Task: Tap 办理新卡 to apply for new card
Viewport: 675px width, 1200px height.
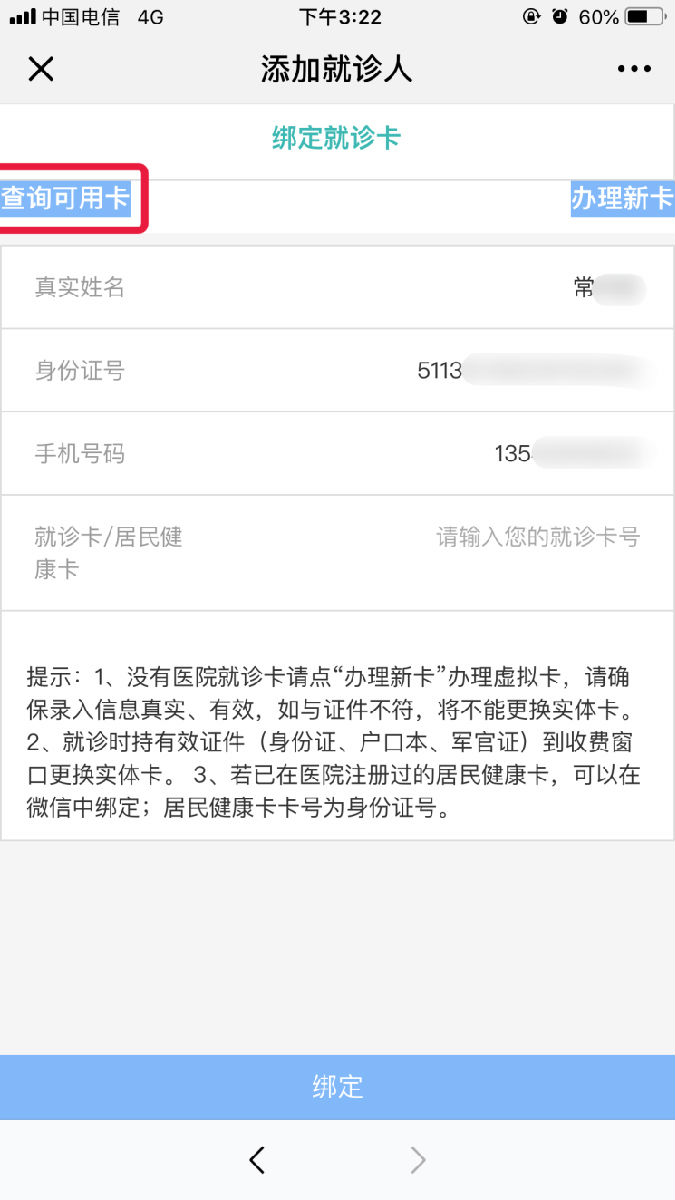Action: [x=622, y=198]
